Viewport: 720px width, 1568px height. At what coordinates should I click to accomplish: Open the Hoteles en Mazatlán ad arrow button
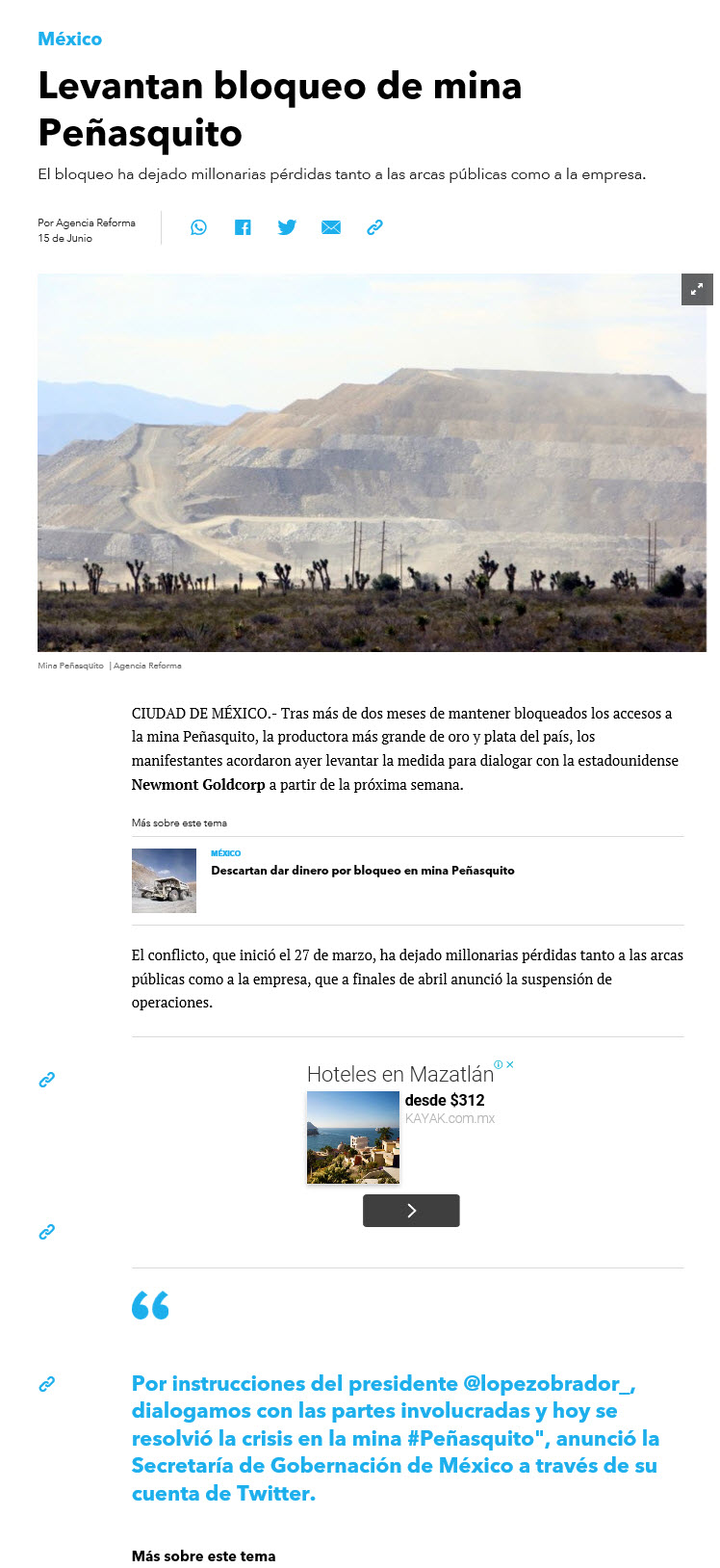[x=411, y=1211]
